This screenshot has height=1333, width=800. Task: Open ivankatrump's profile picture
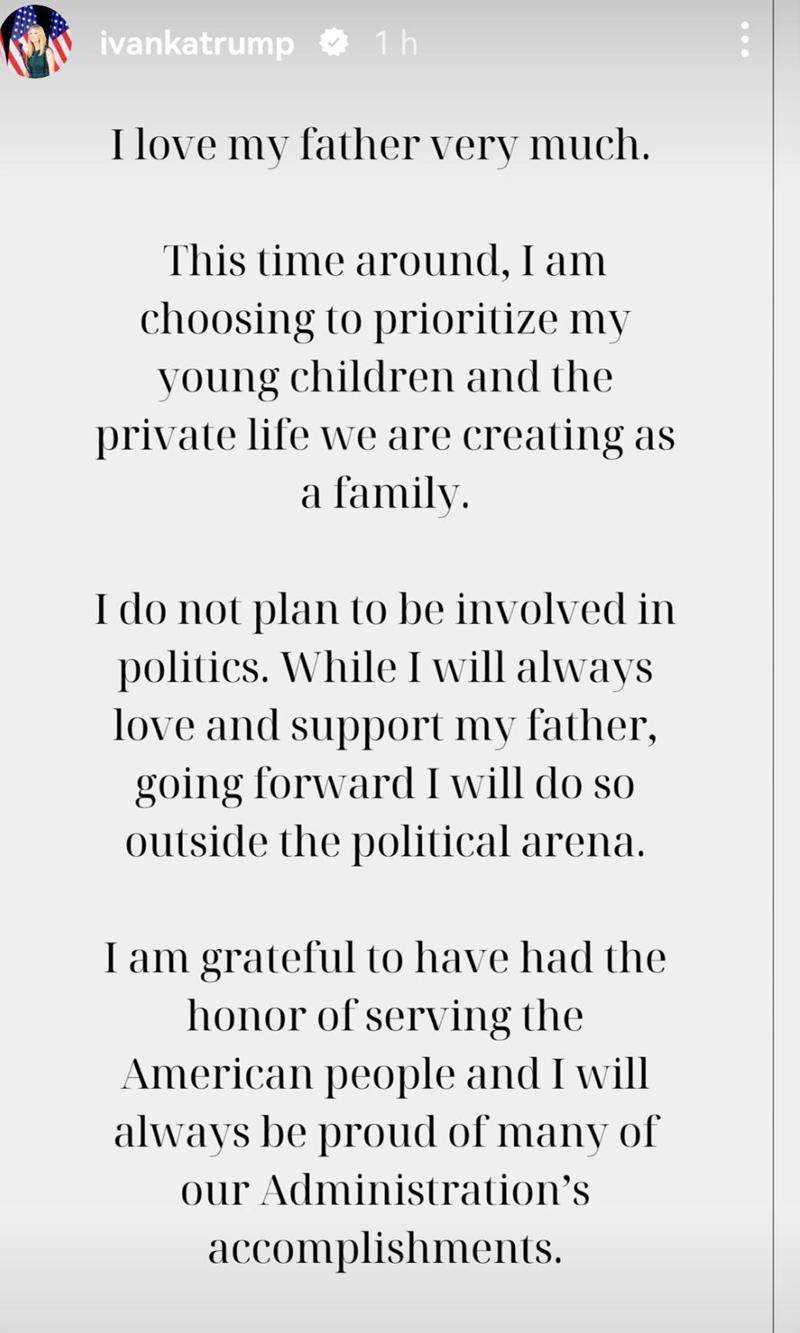(40, 41)
